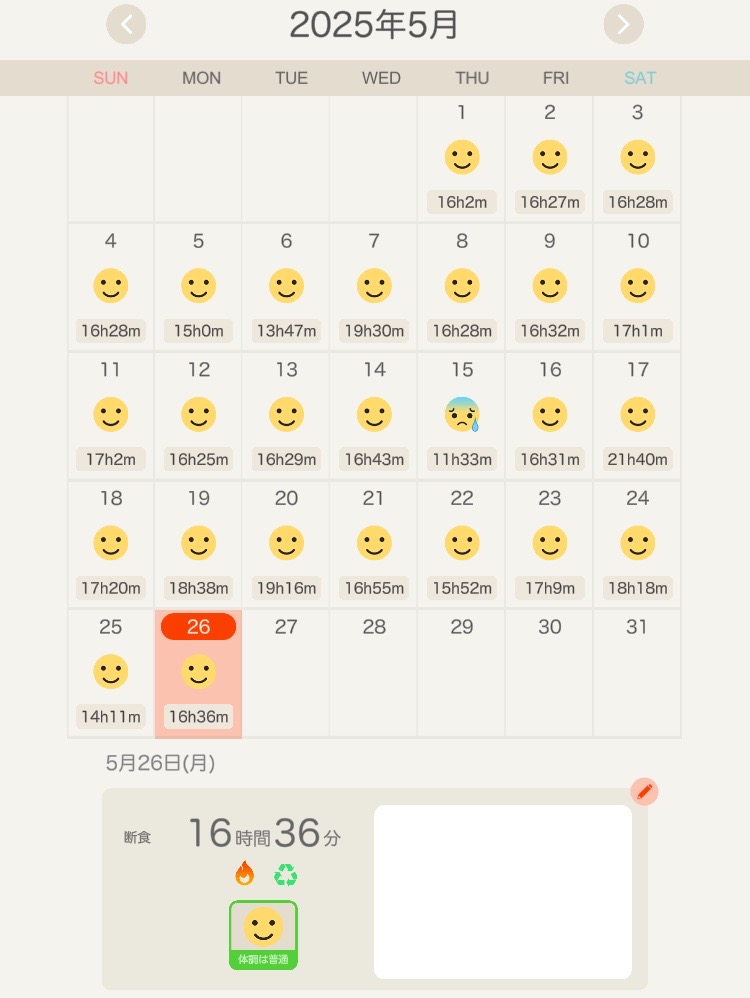Go to the previous month
Image resolution: width=750 pixels, height=998 pixels.
coord(126,24)
